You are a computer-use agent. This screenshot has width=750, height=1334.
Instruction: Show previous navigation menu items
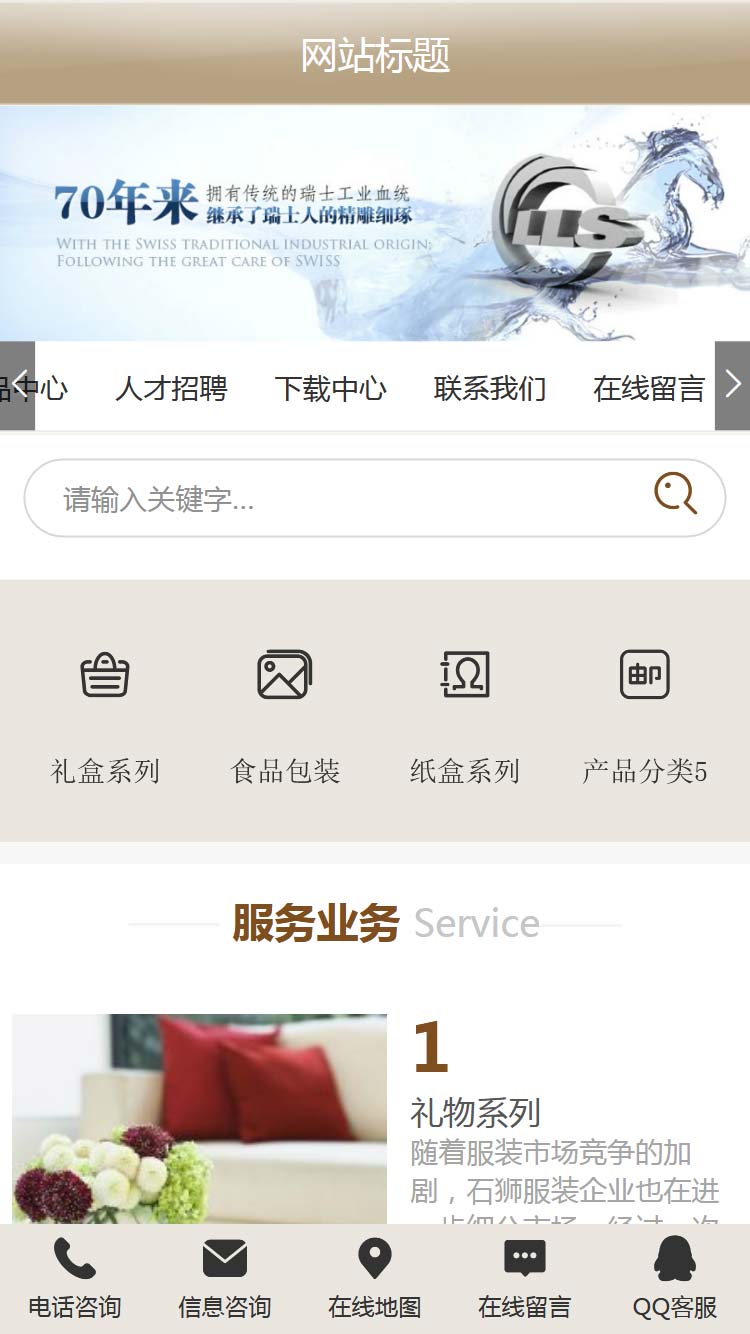click(x=17, y=386)
